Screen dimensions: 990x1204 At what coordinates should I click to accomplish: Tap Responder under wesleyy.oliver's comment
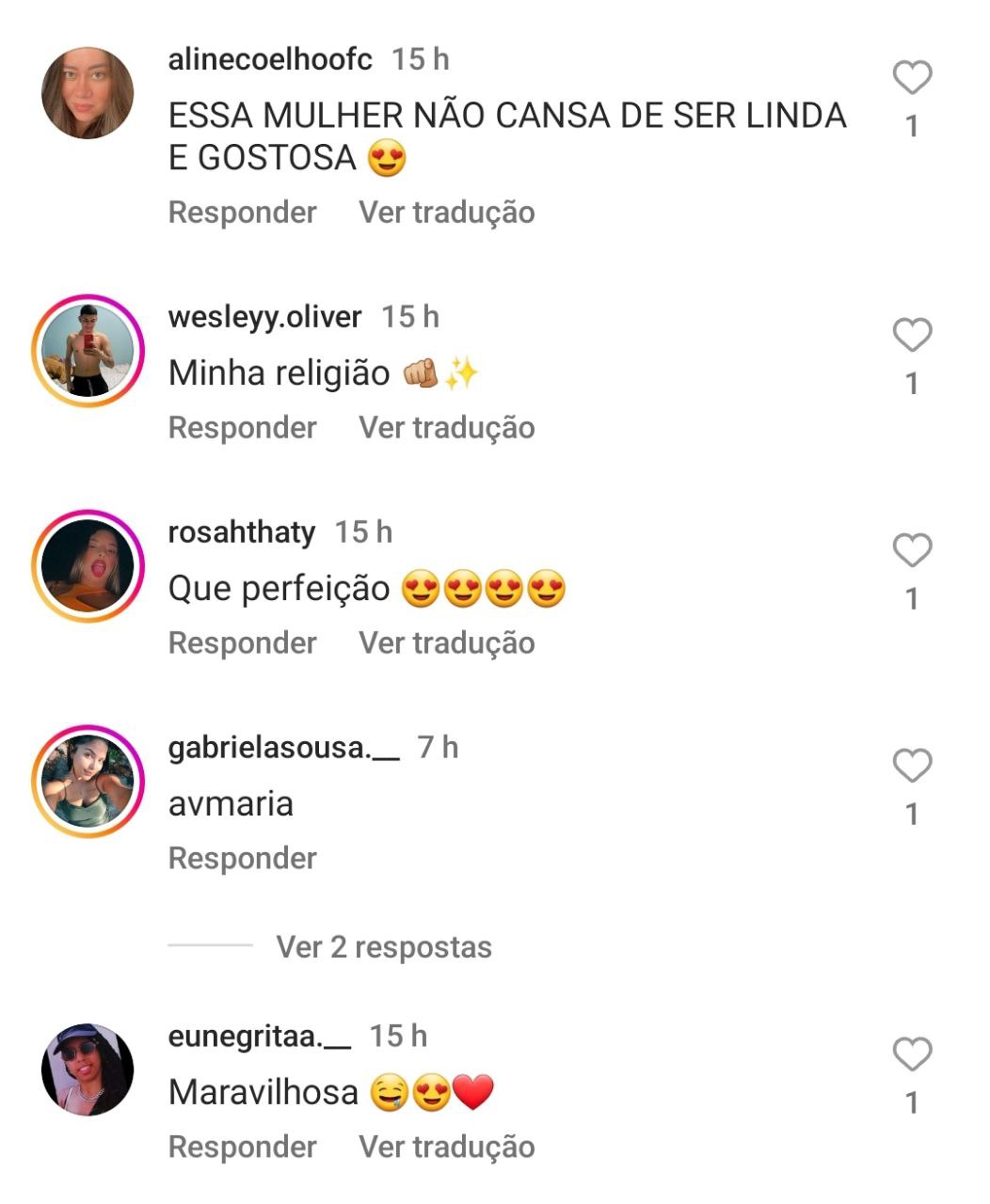(242, 428)
